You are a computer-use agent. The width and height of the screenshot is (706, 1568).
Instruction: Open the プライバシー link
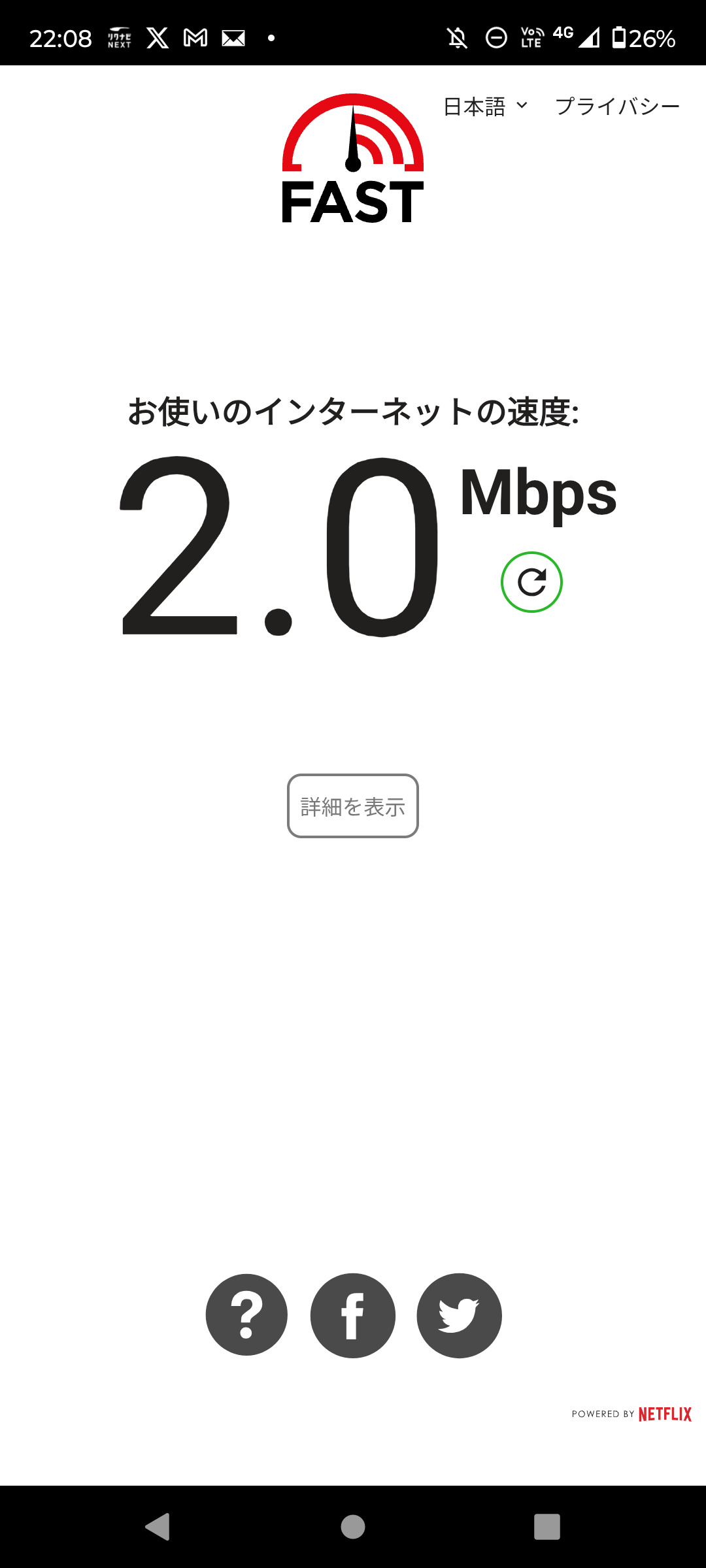617,106
